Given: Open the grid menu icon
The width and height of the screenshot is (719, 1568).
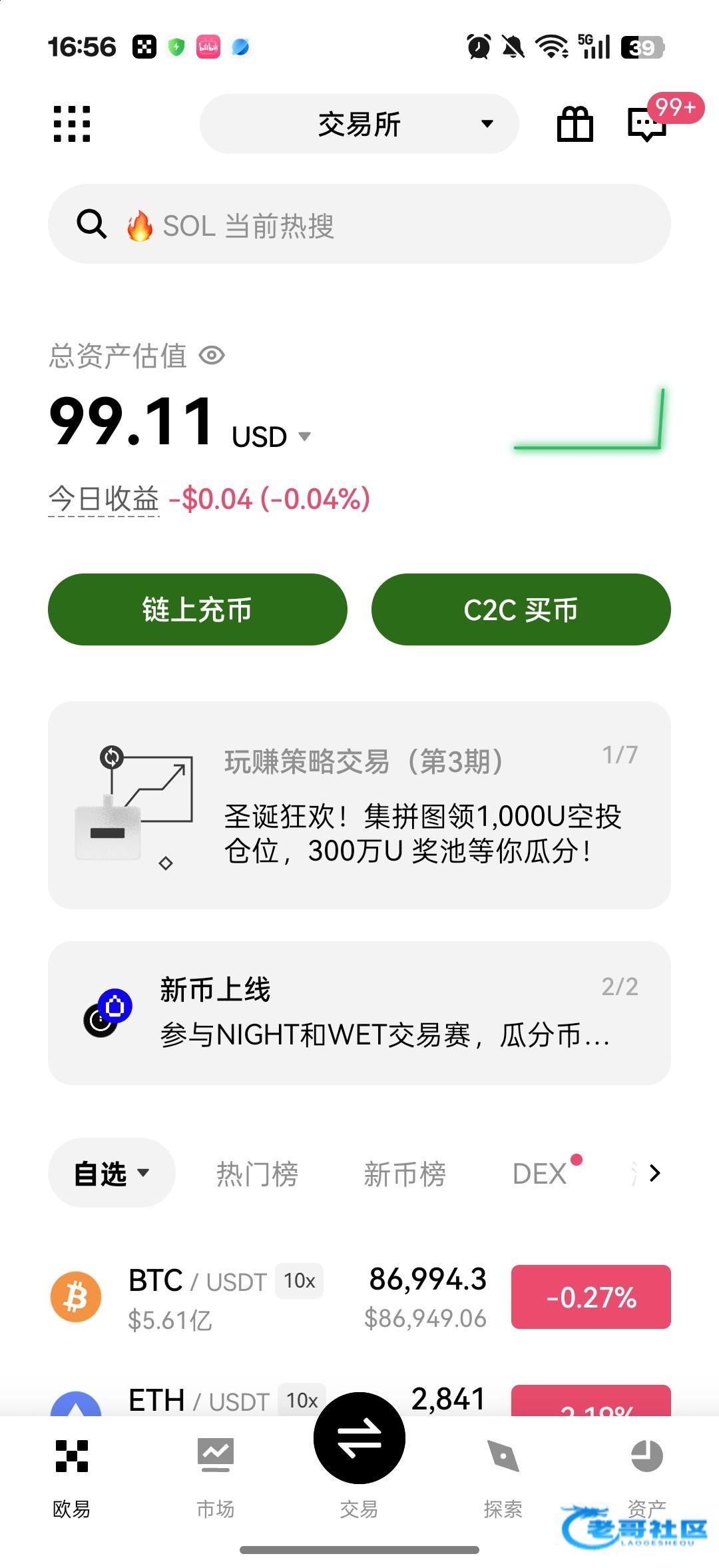Looking at the screenshot, I should (x=71, y=124).
